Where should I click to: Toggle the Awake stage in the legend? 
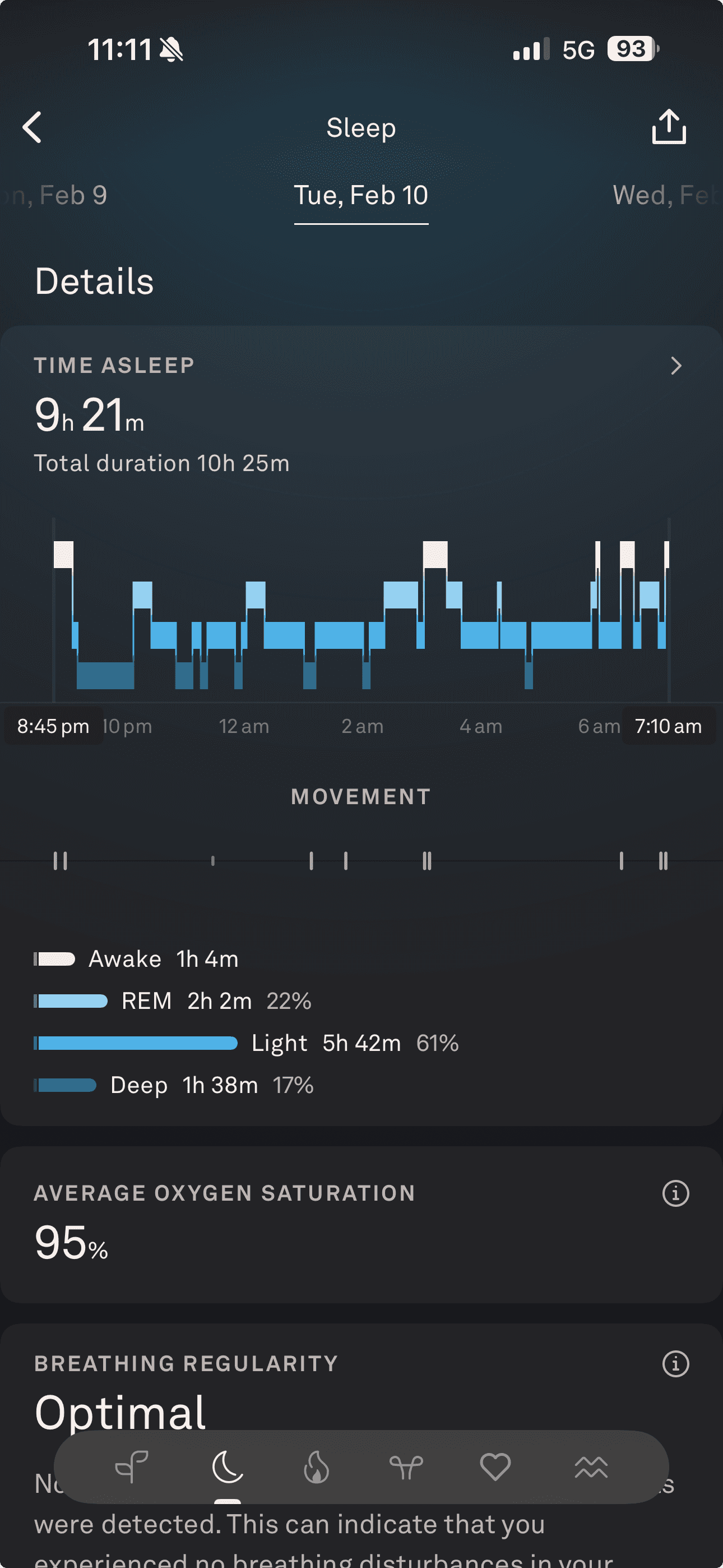[136, 958]
